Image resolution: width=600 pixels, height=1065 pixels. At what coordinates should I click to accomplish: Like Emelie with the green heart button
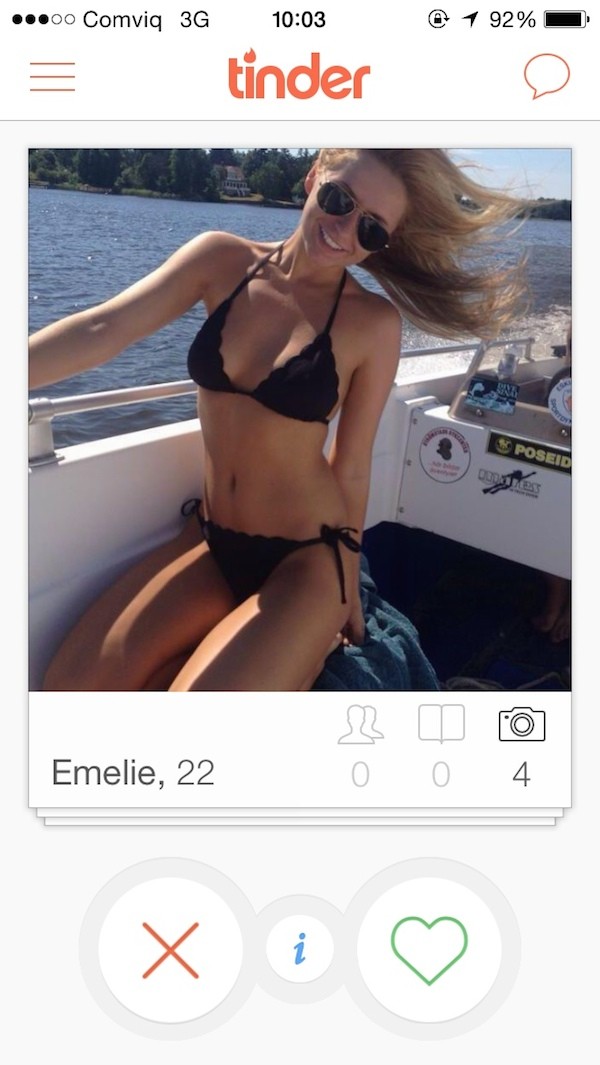429,949
